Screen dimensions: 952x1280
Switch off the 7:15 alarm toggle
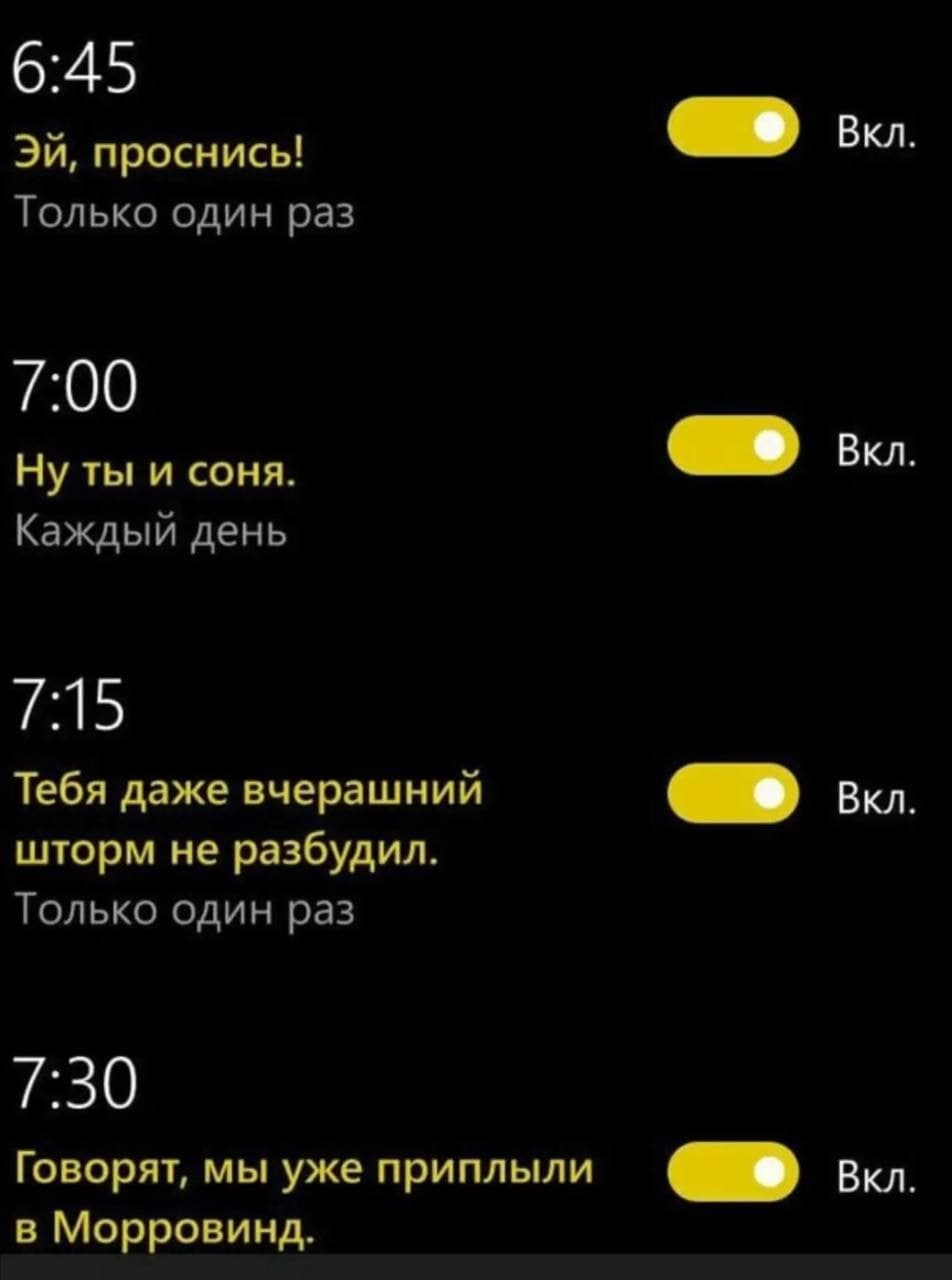pos(731,793)
